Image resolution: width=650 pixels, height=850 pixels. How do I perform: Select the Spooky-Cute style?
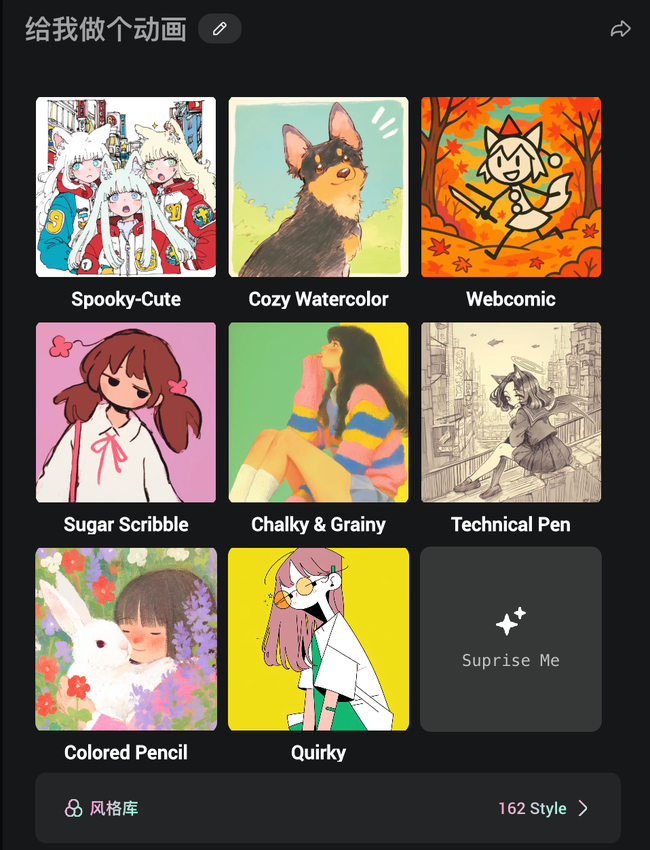(x=126, y=187)
